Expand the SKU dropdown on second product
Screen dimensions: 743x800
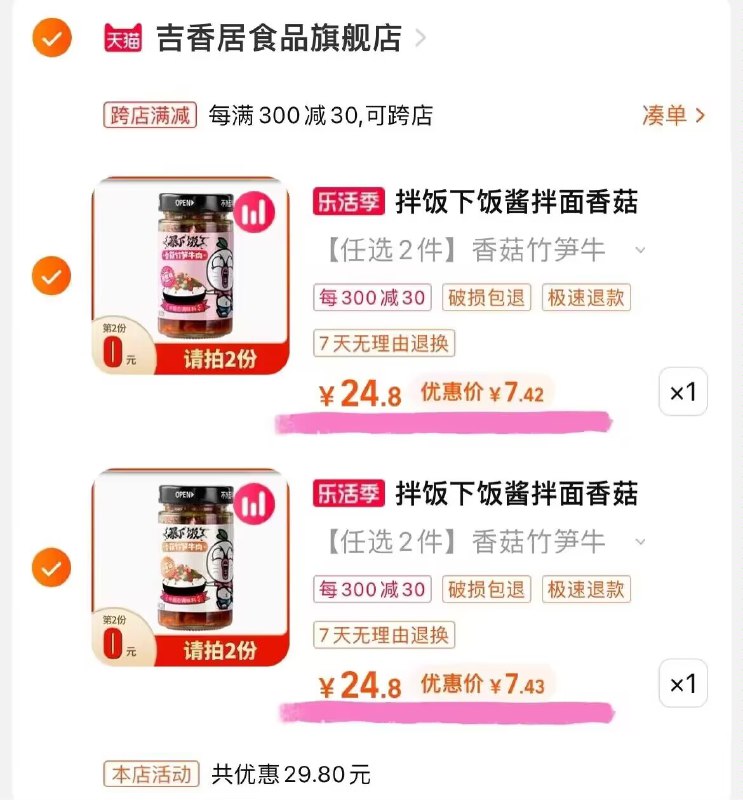point(640,542)
